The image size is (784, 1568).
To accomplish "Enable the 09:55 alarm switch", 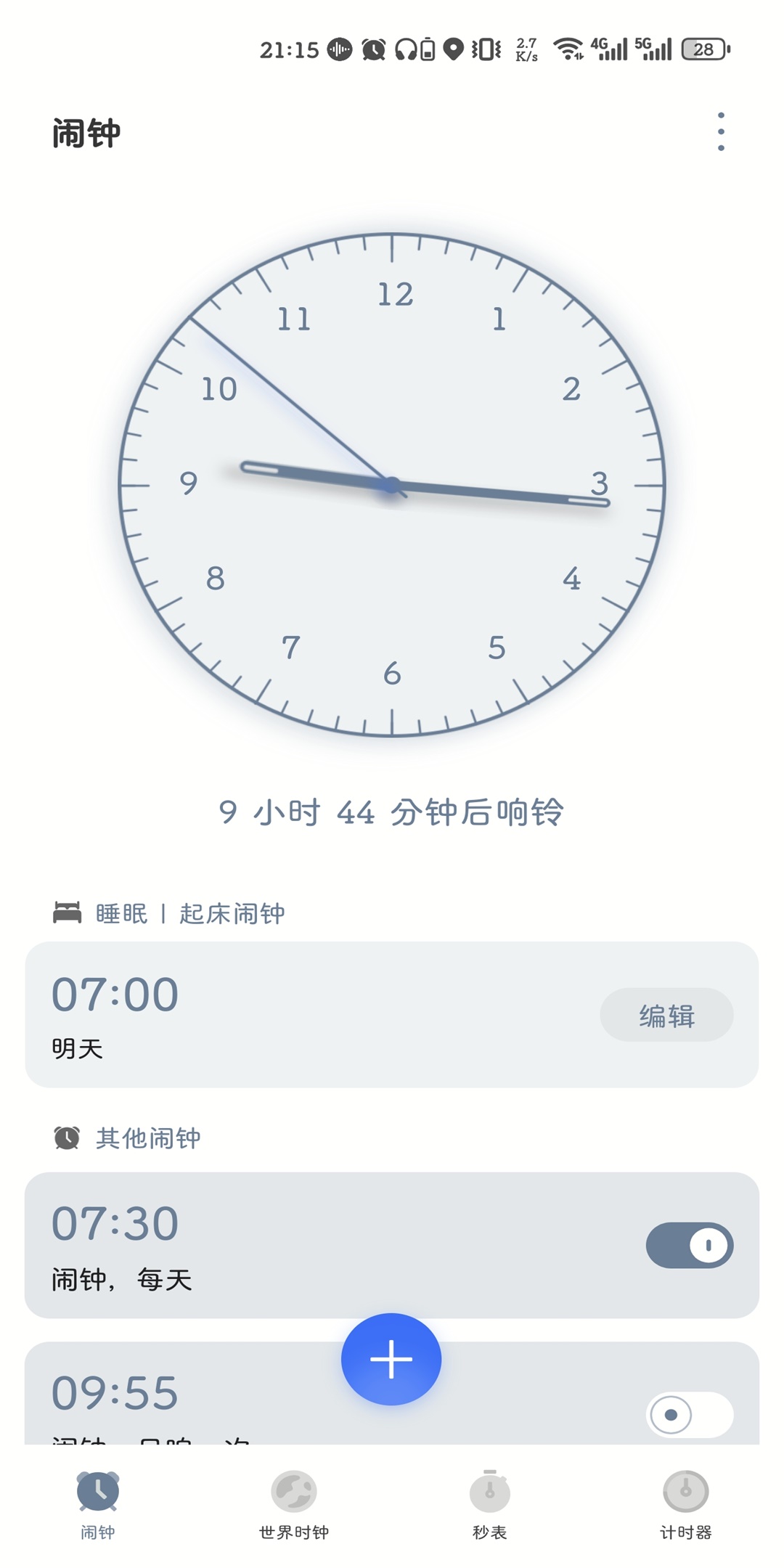I will (689, 1414).
